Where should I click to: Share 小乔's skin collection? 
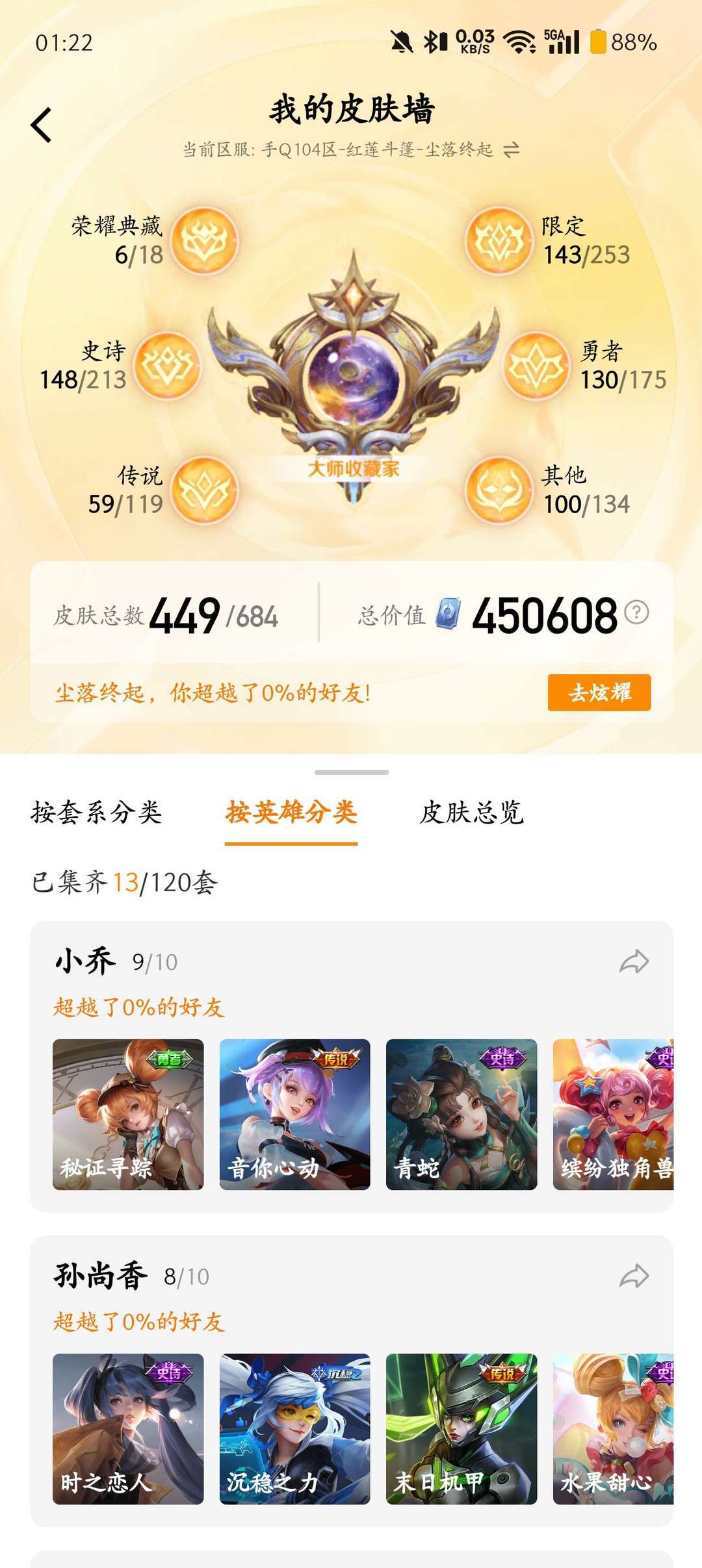coord(634,961)
